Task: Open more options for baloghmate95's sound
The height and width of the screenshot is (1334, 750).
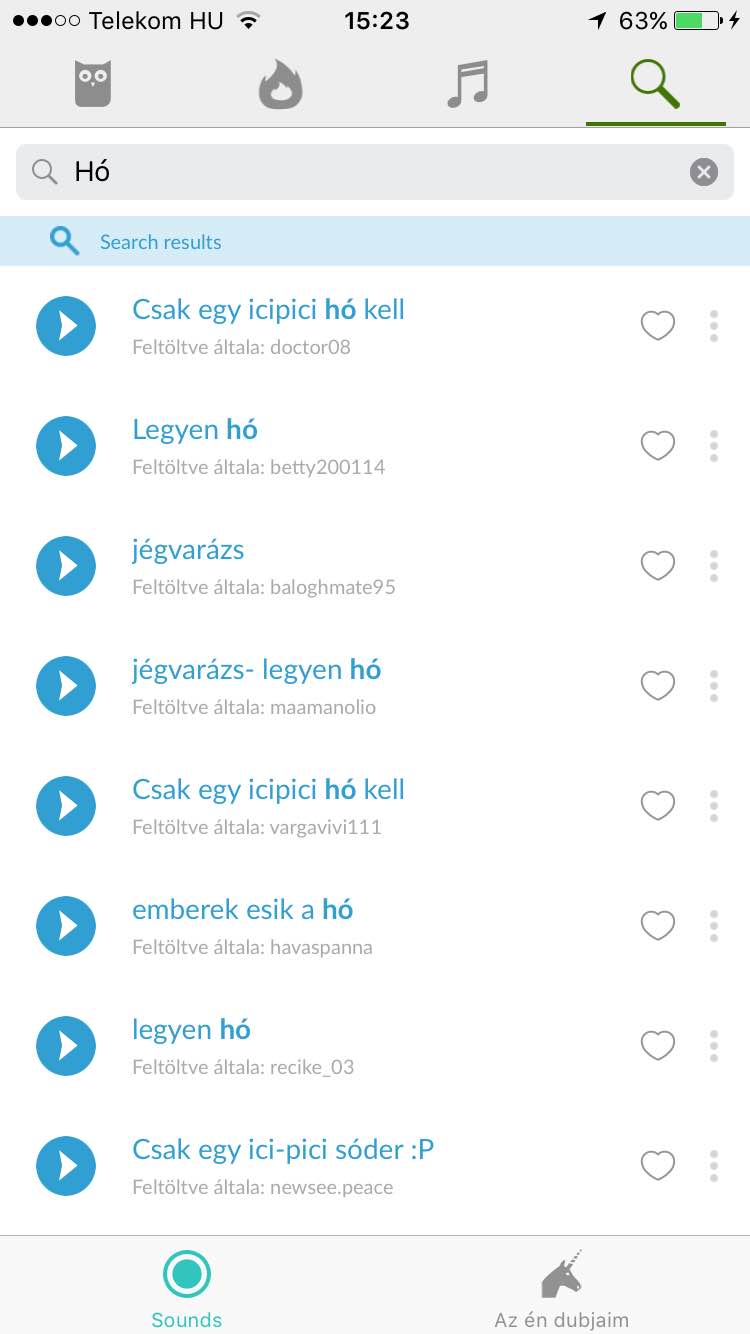Action: pyautogui.click(x=714, y=566)
